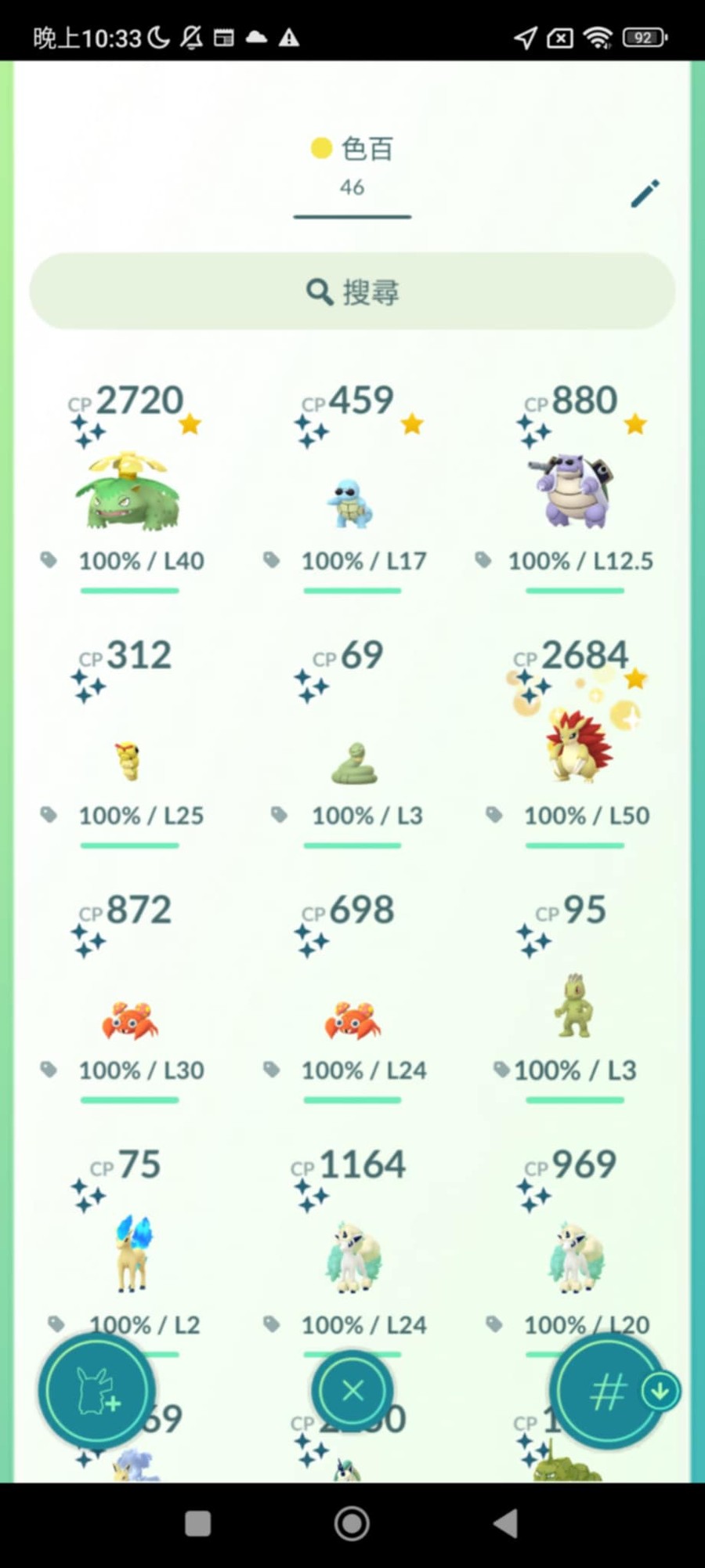Open the CP 75 Ponyta
Image resolution: width=705 pixels, height=1568 pixels.
[132, 1254]
